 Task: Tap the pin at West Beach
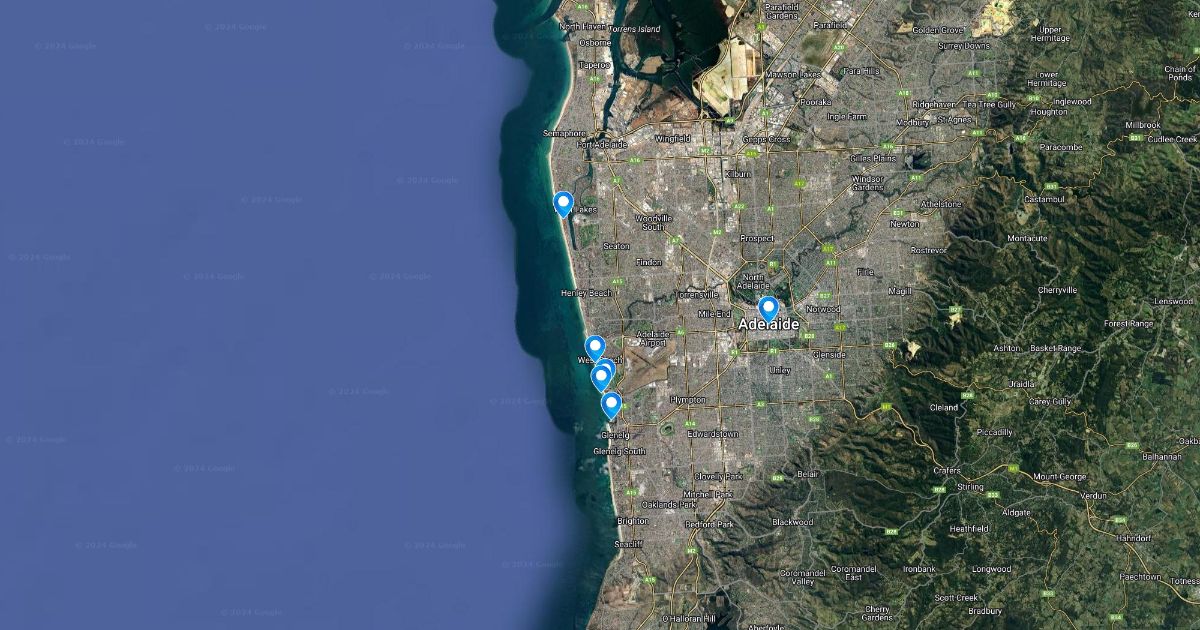[594, 347]
